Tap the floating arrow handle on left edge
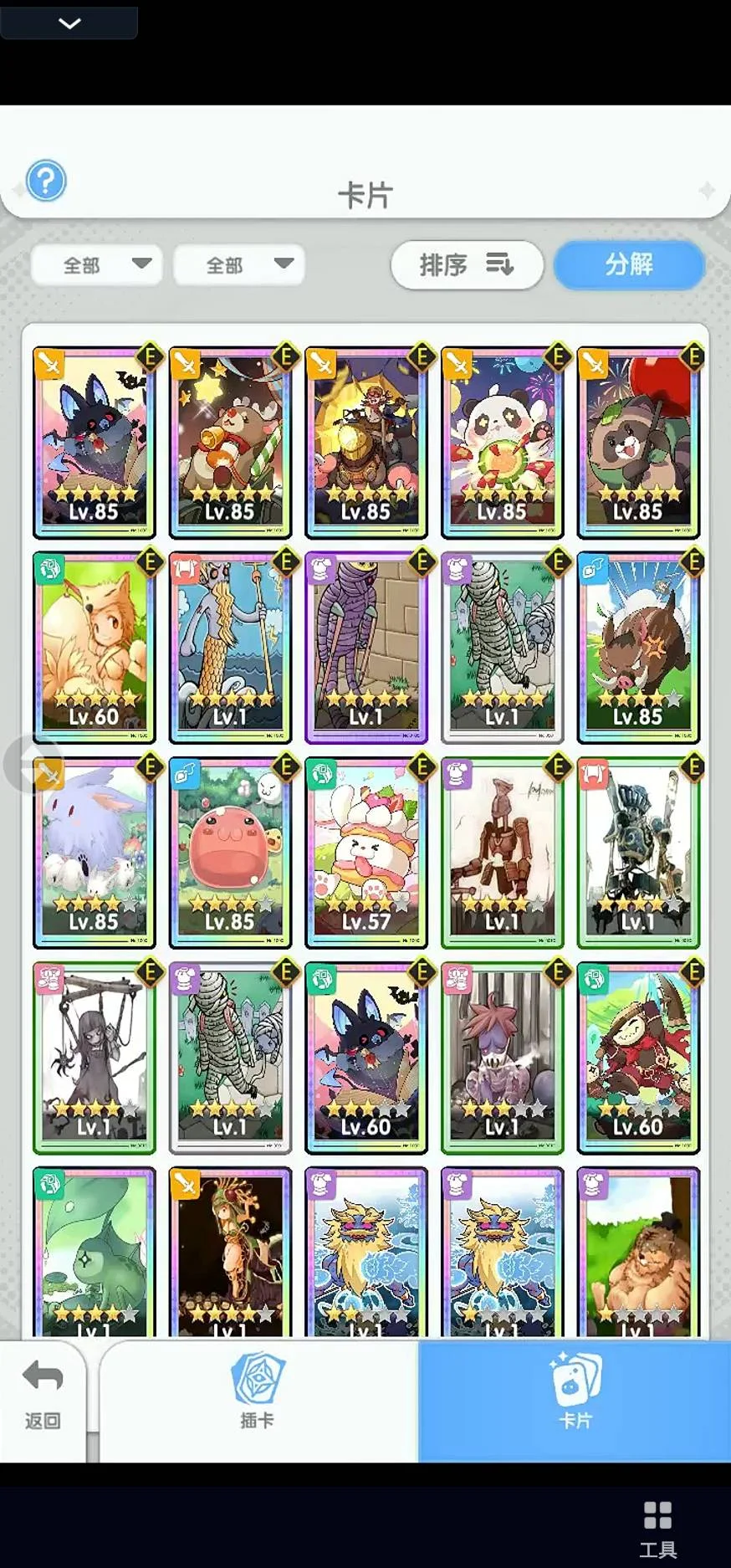This screenshot has width=731, height=1568. [33, 764]
